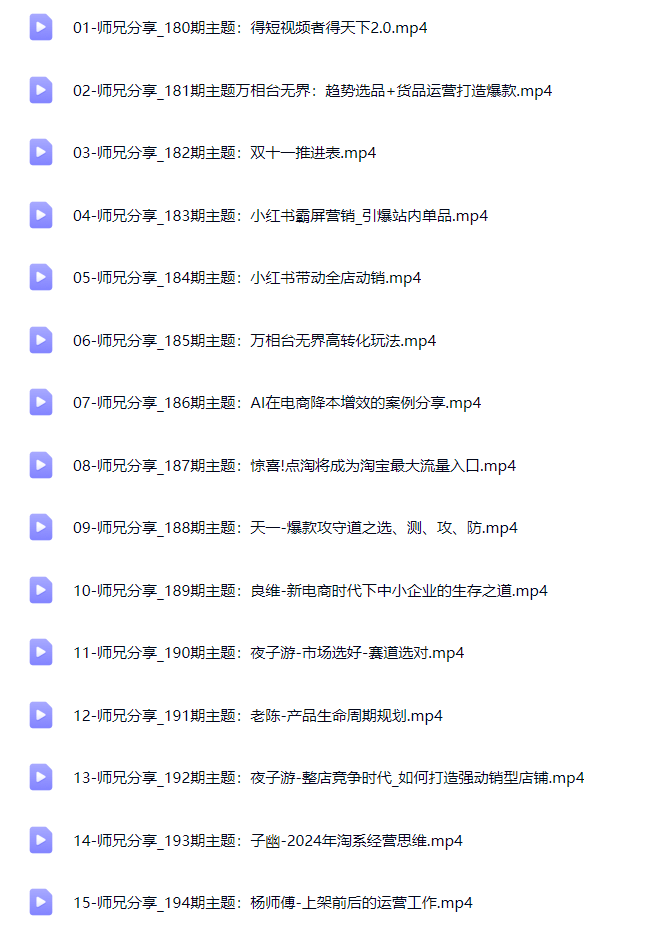656x935 pixels.
Task: Play 良维-新电商时代下中小企业的生存之道
Action: (310, 591)
